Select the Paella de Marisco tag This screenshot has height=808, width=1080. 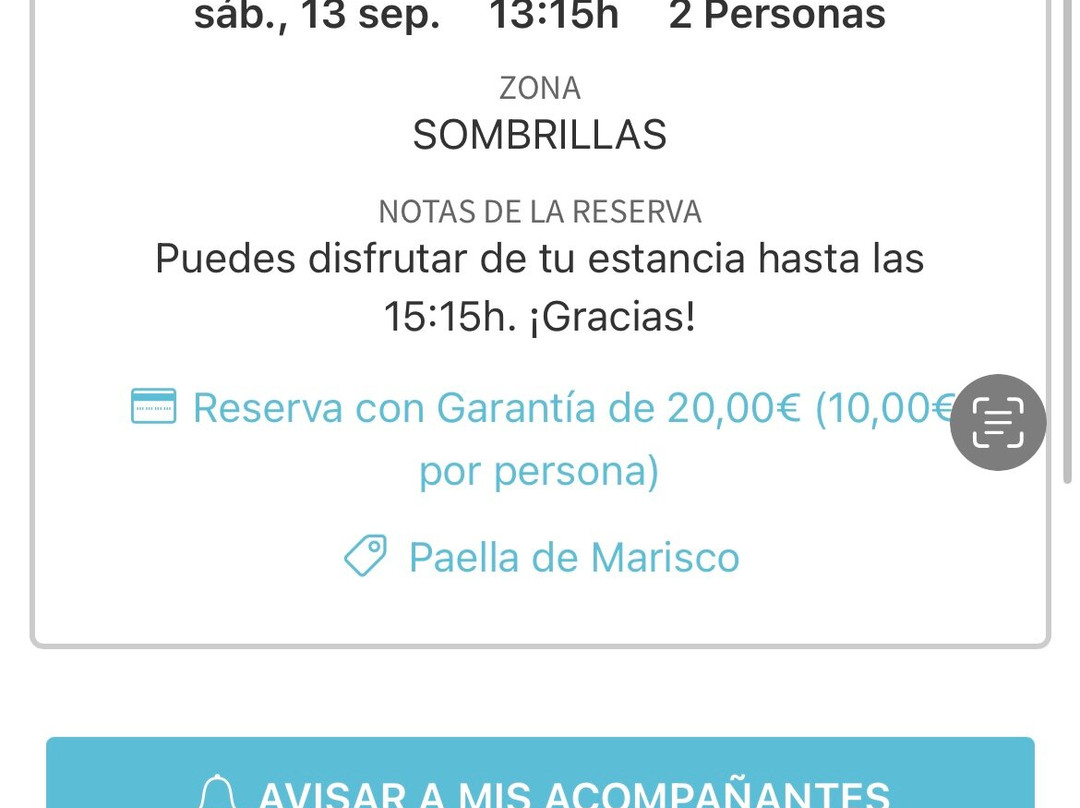click(573, 557)
